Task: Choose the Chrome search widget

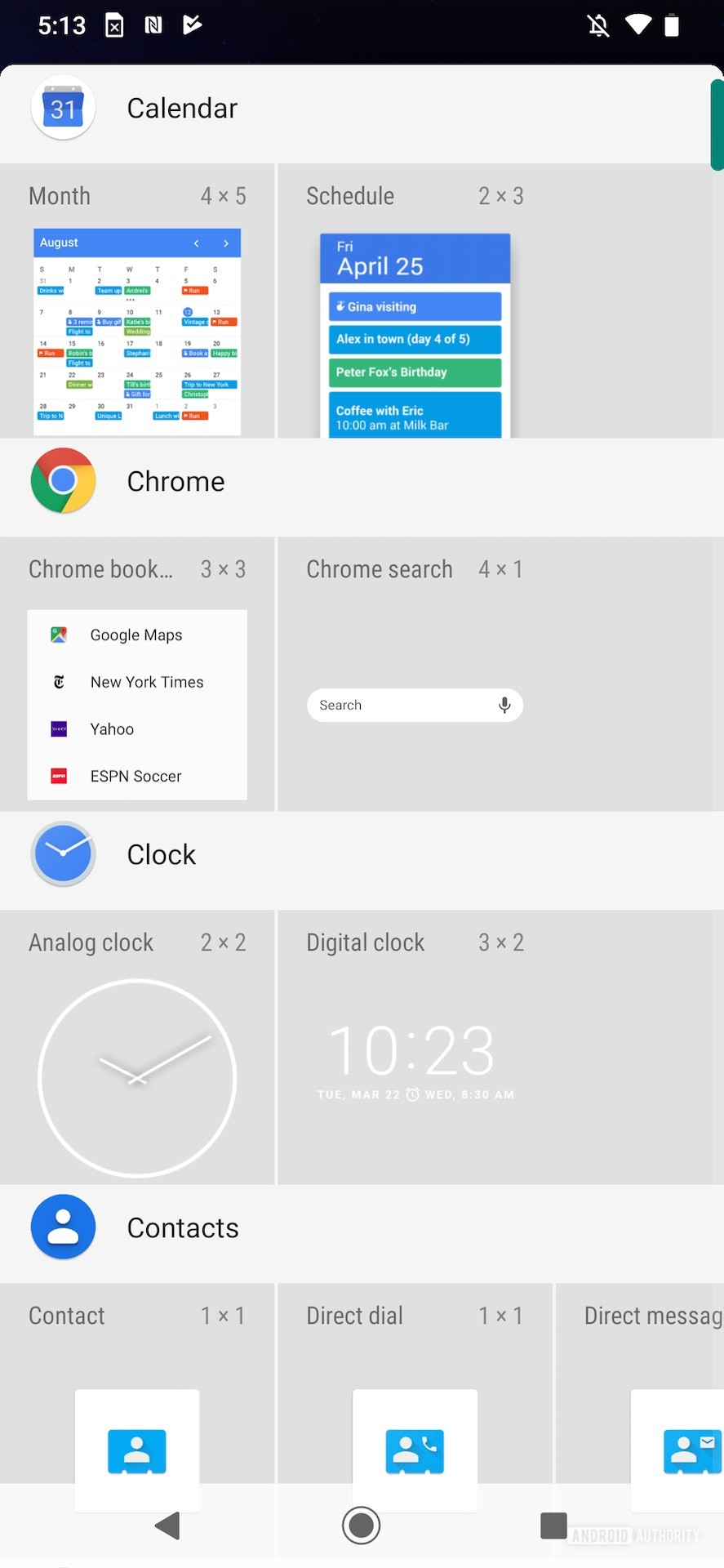Action: click(415, 674)
